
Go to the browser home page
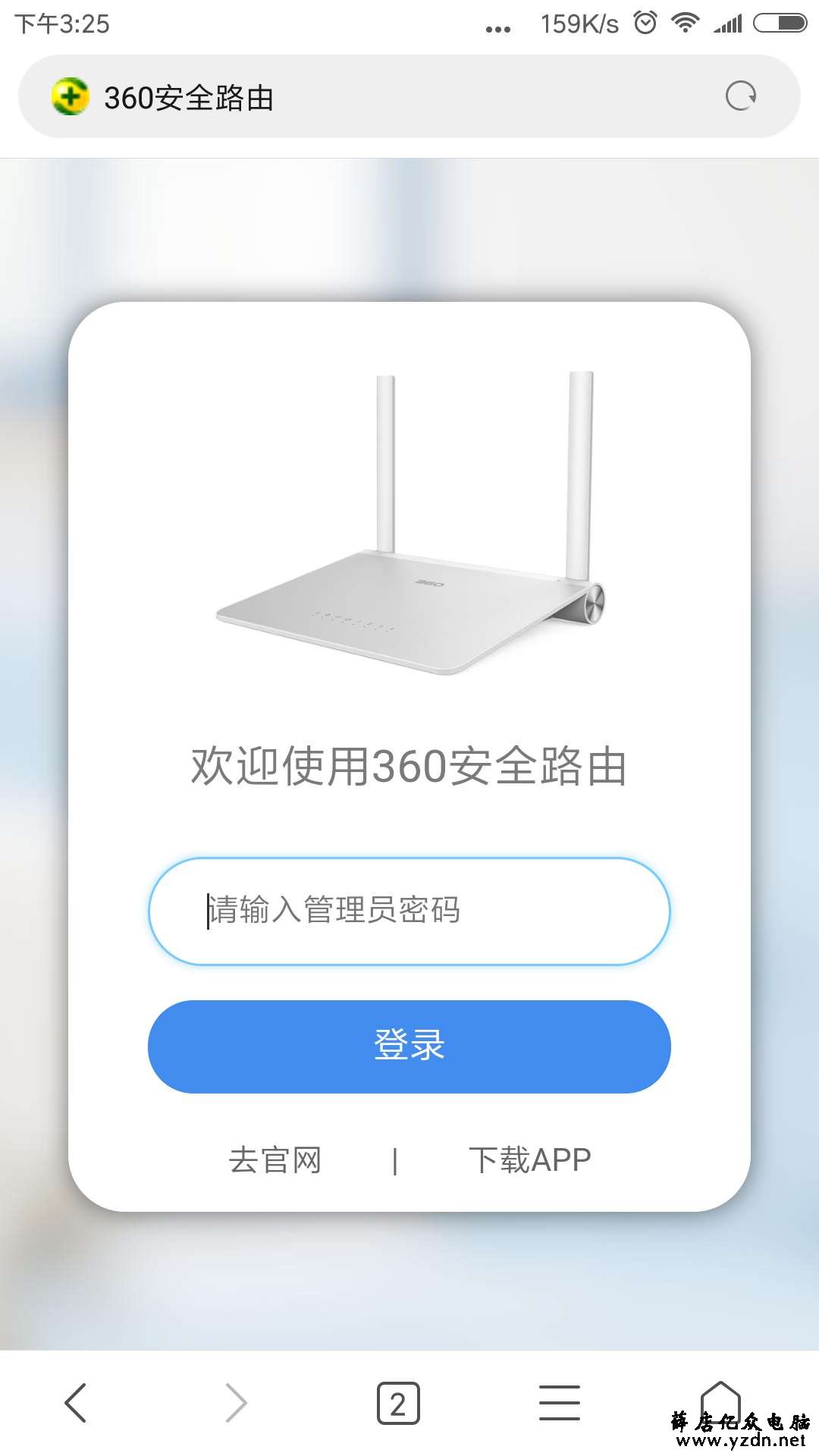click(720, 1399)
